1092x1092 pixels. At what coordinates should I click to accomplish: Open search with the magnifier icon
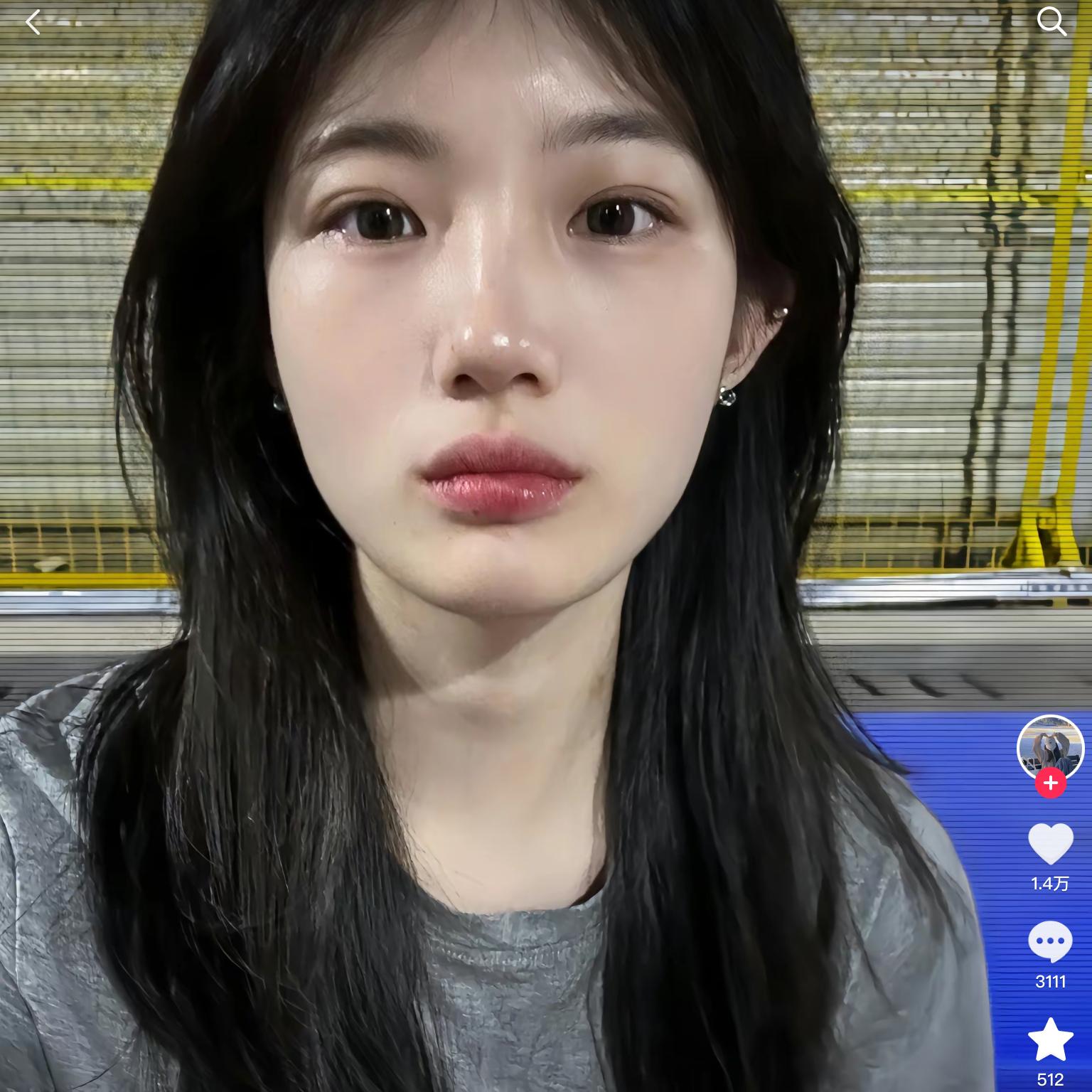click(1051, 22)
